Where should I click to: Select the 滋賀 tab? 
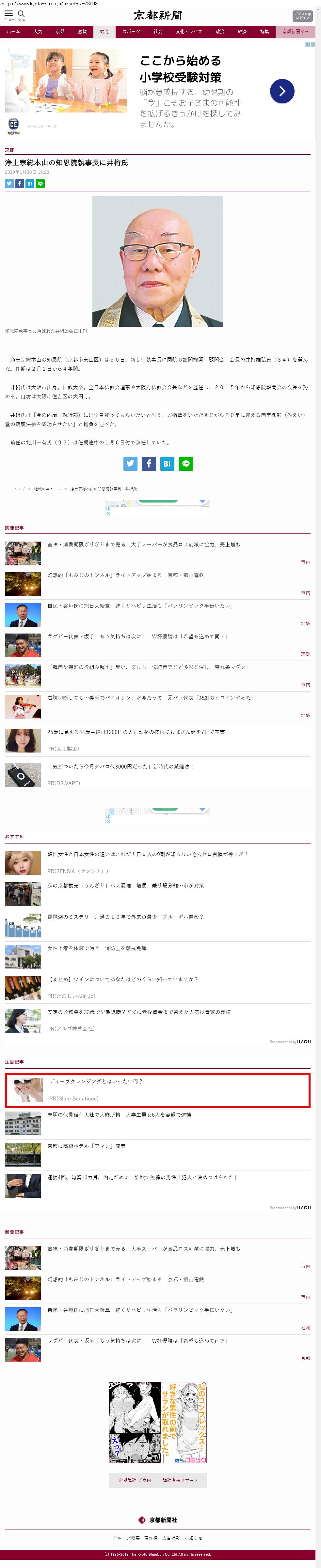pos(82,32)
